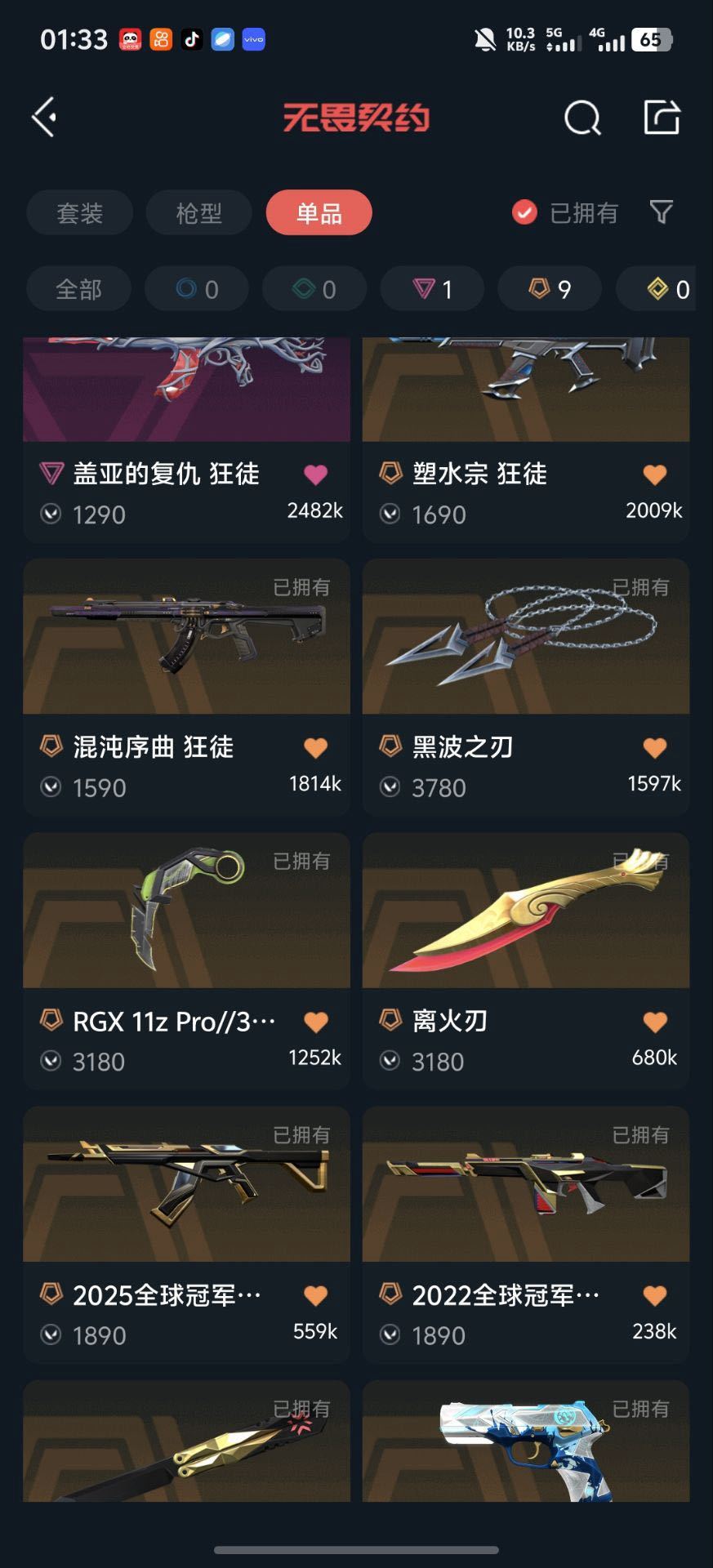Open the search function
The height and width of the screenshot is (1568, 713).
(582, 116)
